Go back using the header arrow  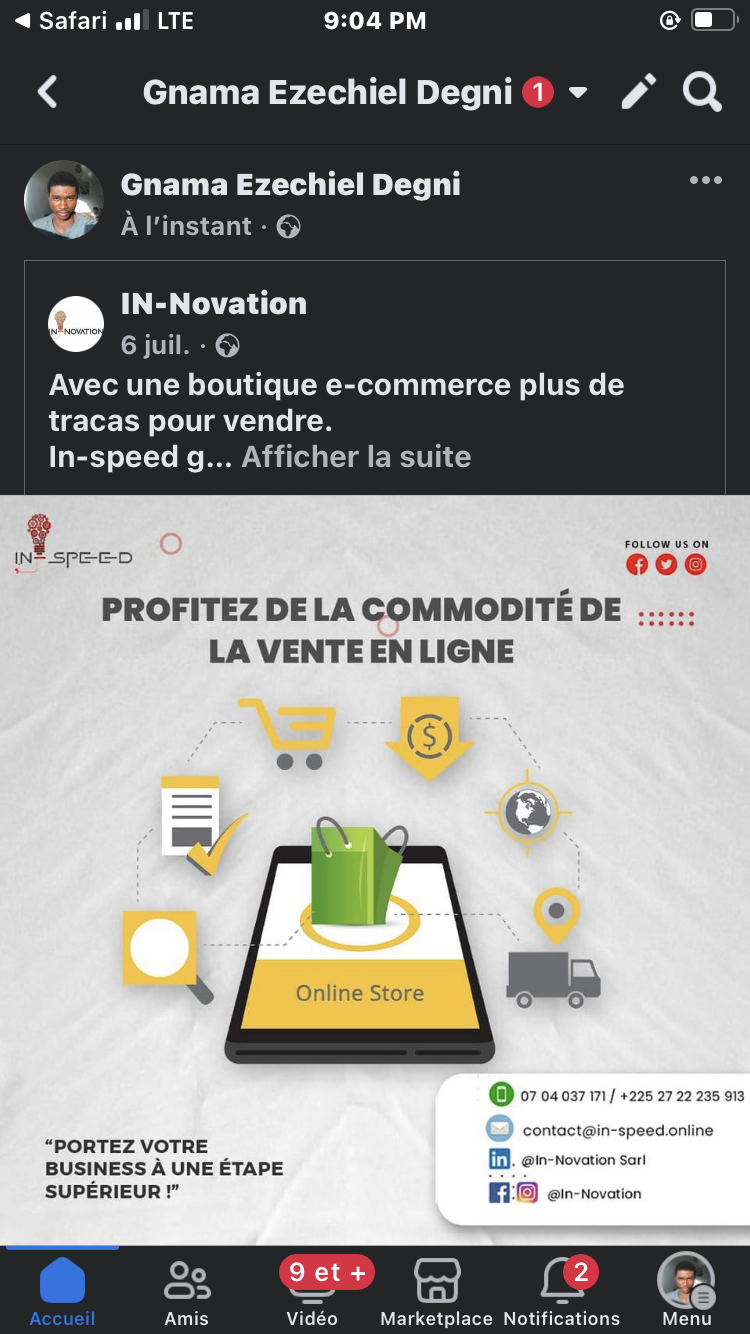pos(47,93)
